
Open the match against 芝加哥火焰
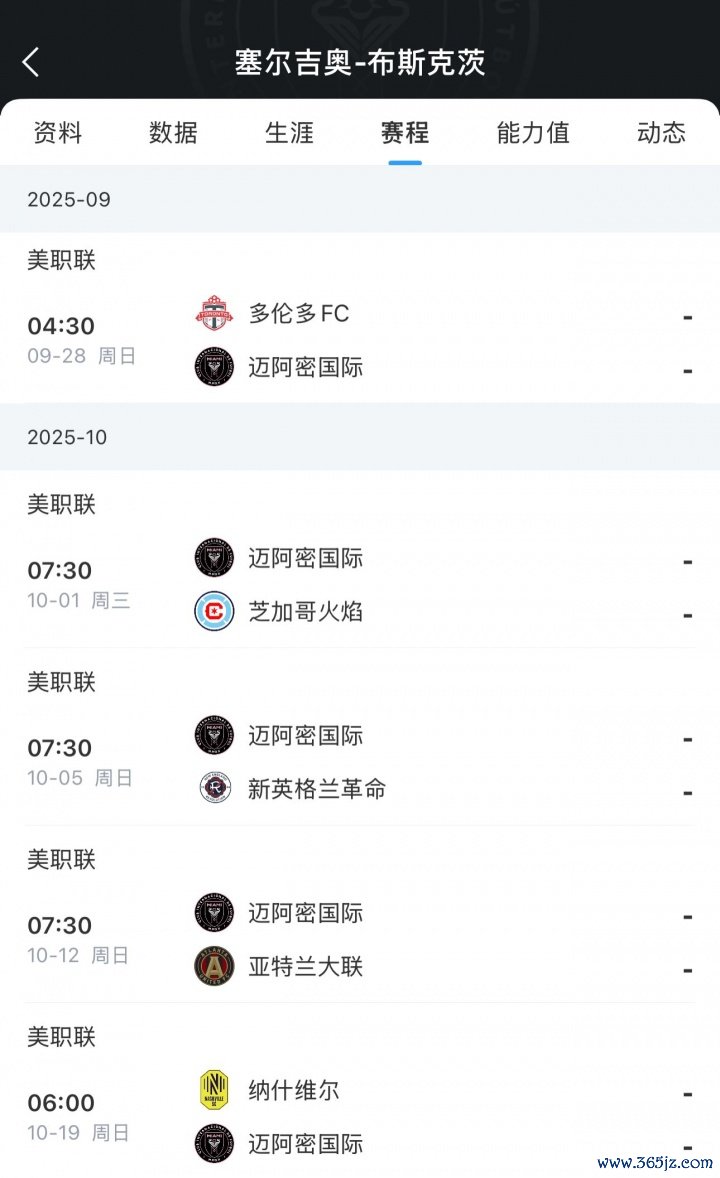(360, 585)
